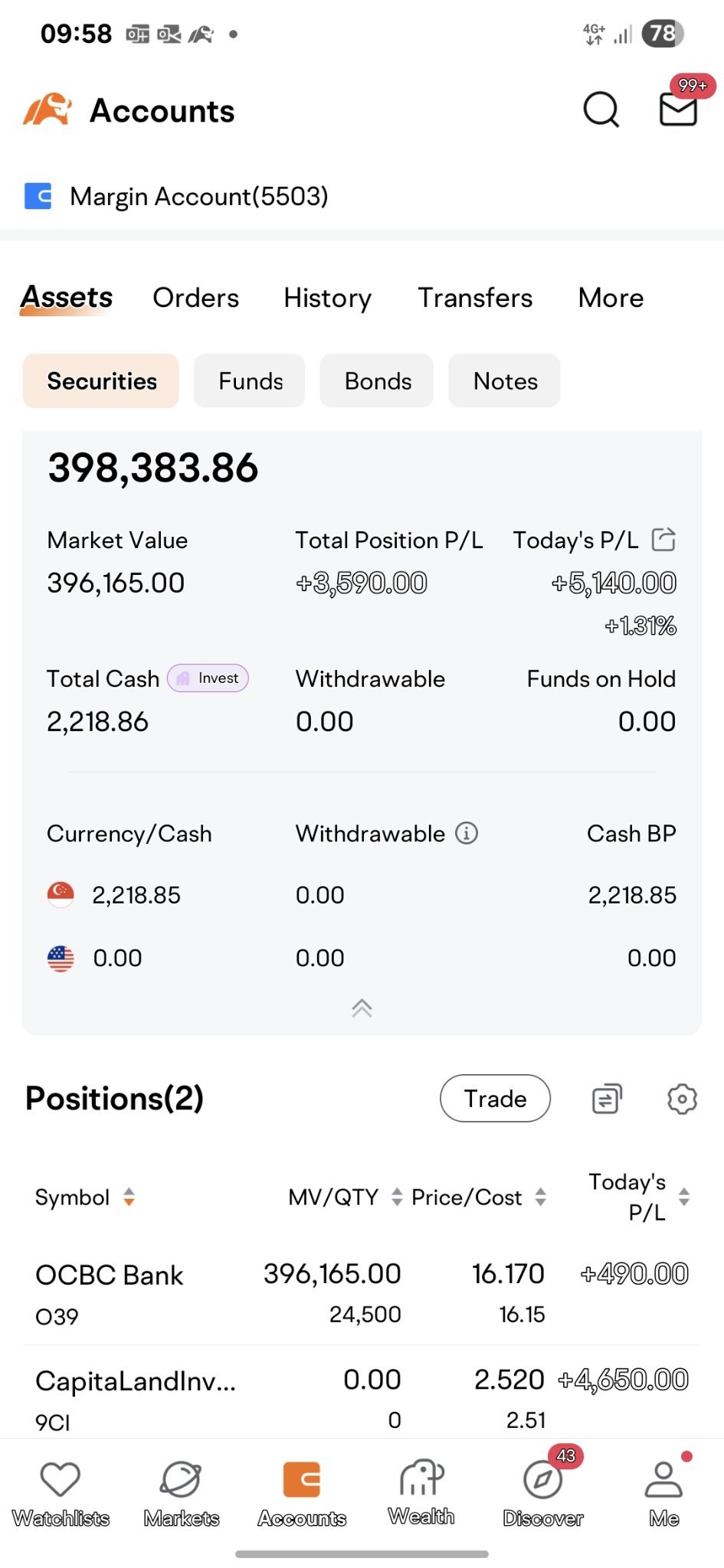This screenshot has width=724, height=1568.
Task: Open the OCBC Bank position
Action: 362,1293
